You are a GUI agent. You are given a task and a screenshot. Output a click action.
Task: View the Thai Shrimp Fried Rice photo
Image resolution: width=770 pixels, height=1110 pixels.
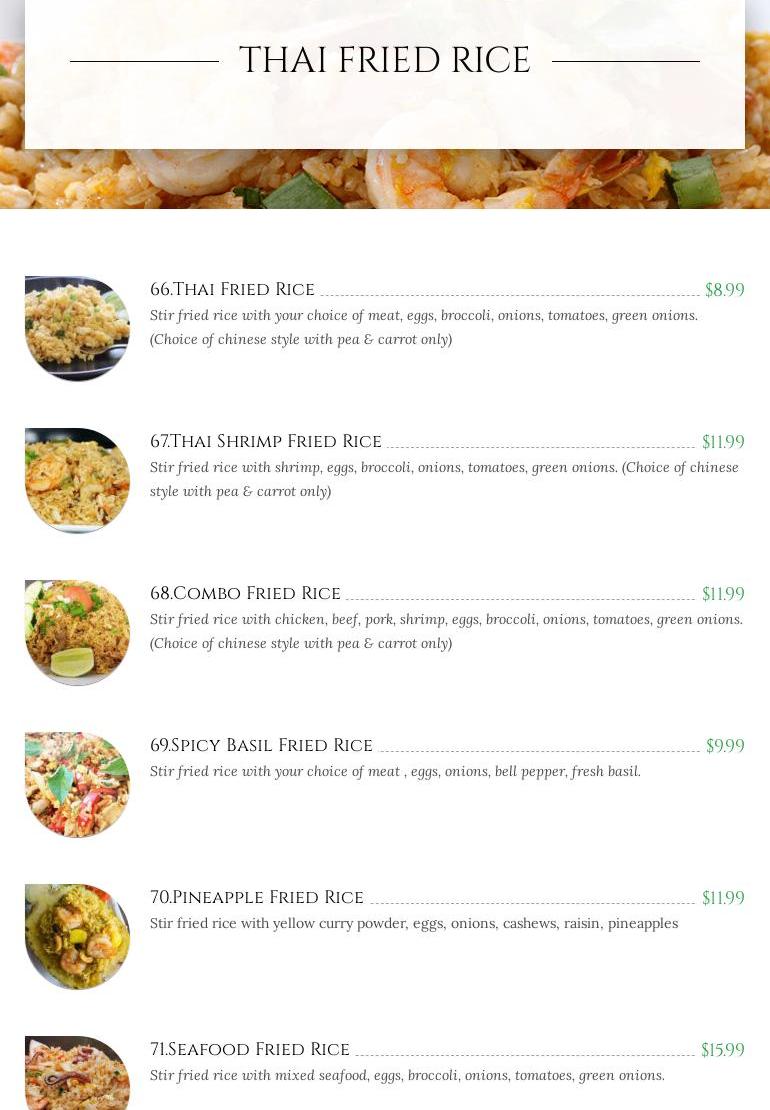[77, 480]
